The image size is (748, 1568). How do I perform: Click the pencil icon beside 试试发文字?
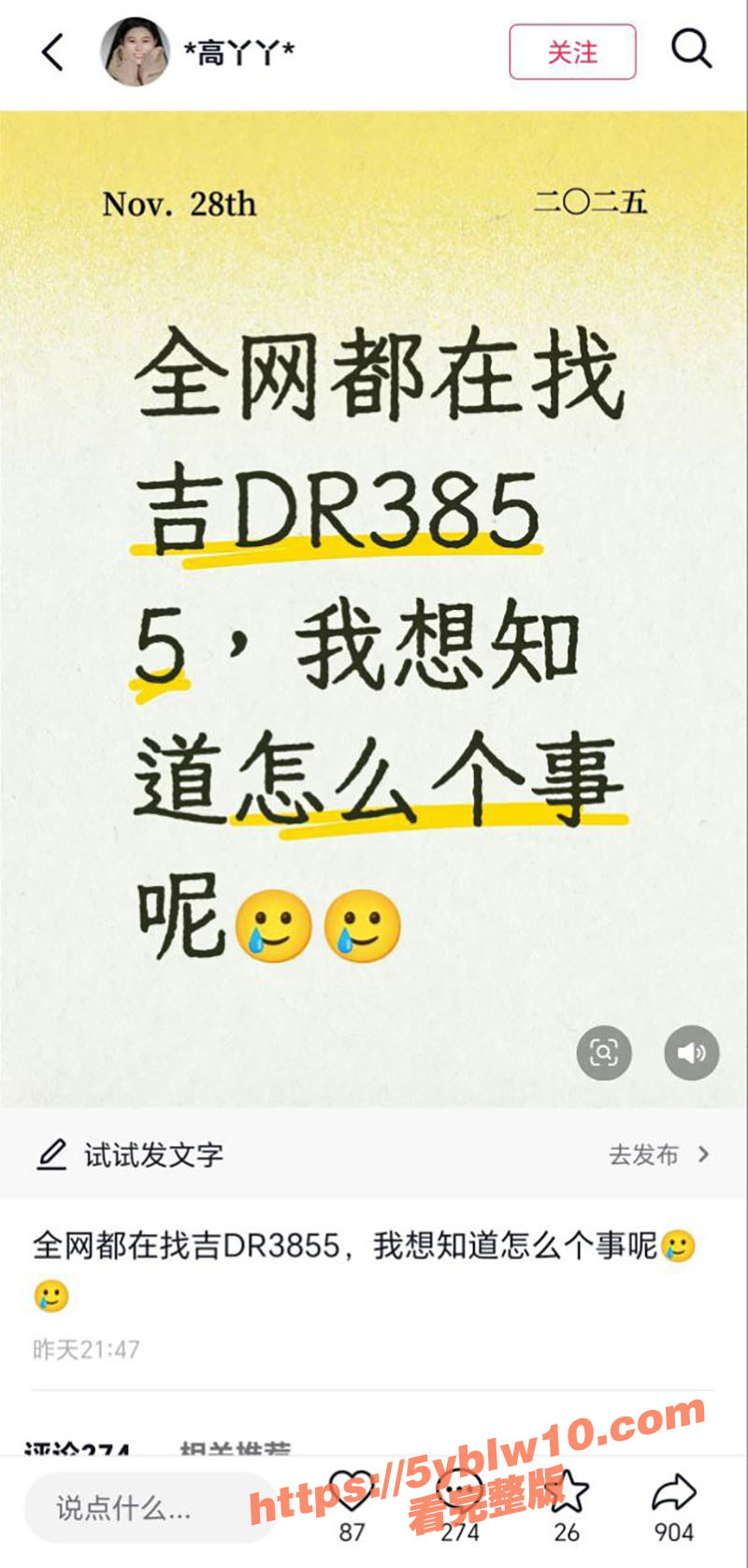click(53, 1155)
